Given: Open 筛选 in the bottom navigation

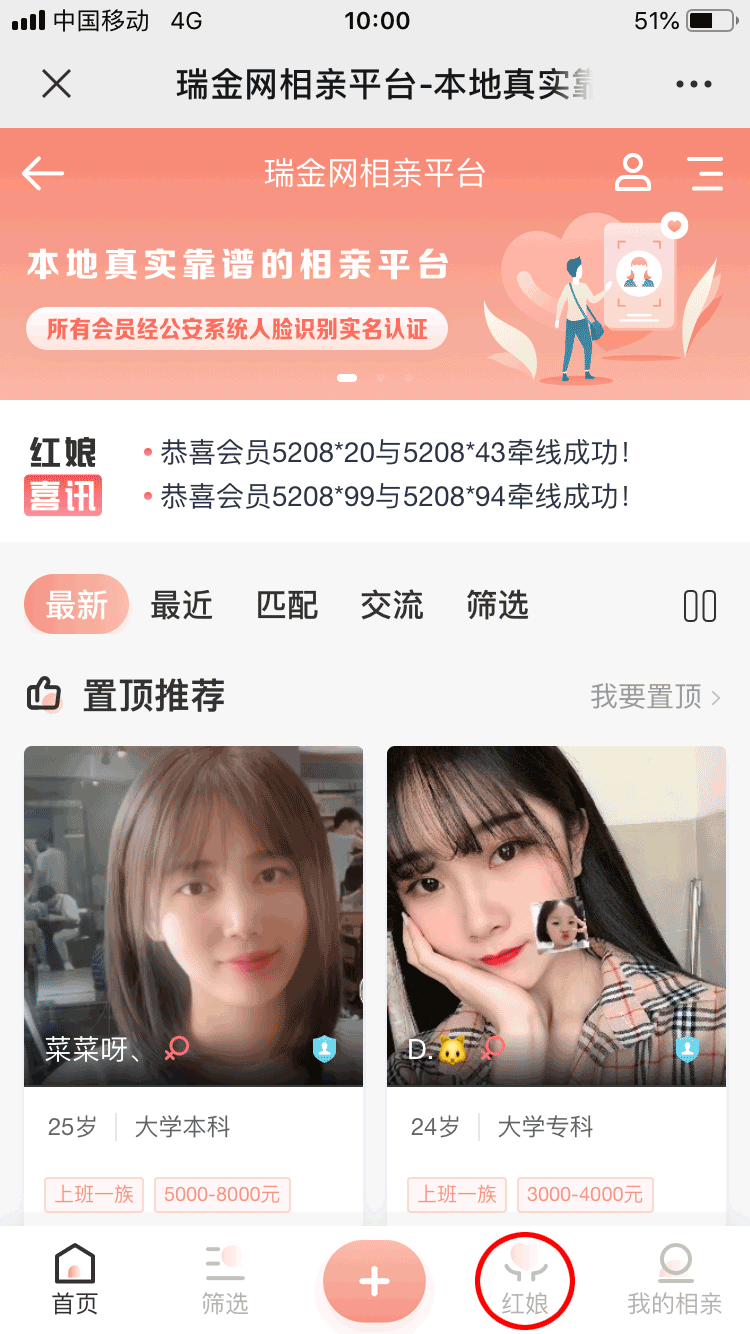Looking at the screenshot, I should coord(224,1280).
